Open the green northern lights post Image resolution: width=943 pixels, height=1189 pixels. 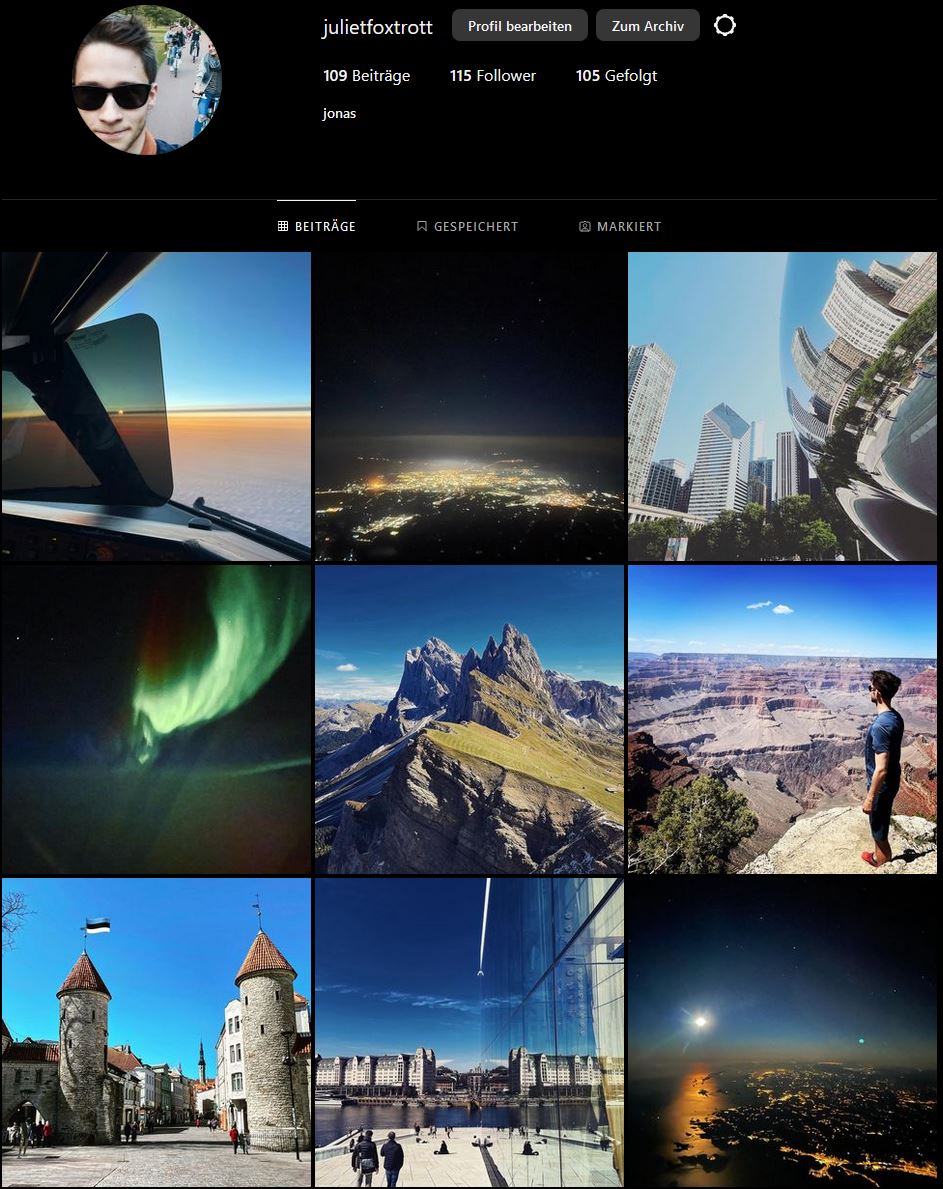156,719
